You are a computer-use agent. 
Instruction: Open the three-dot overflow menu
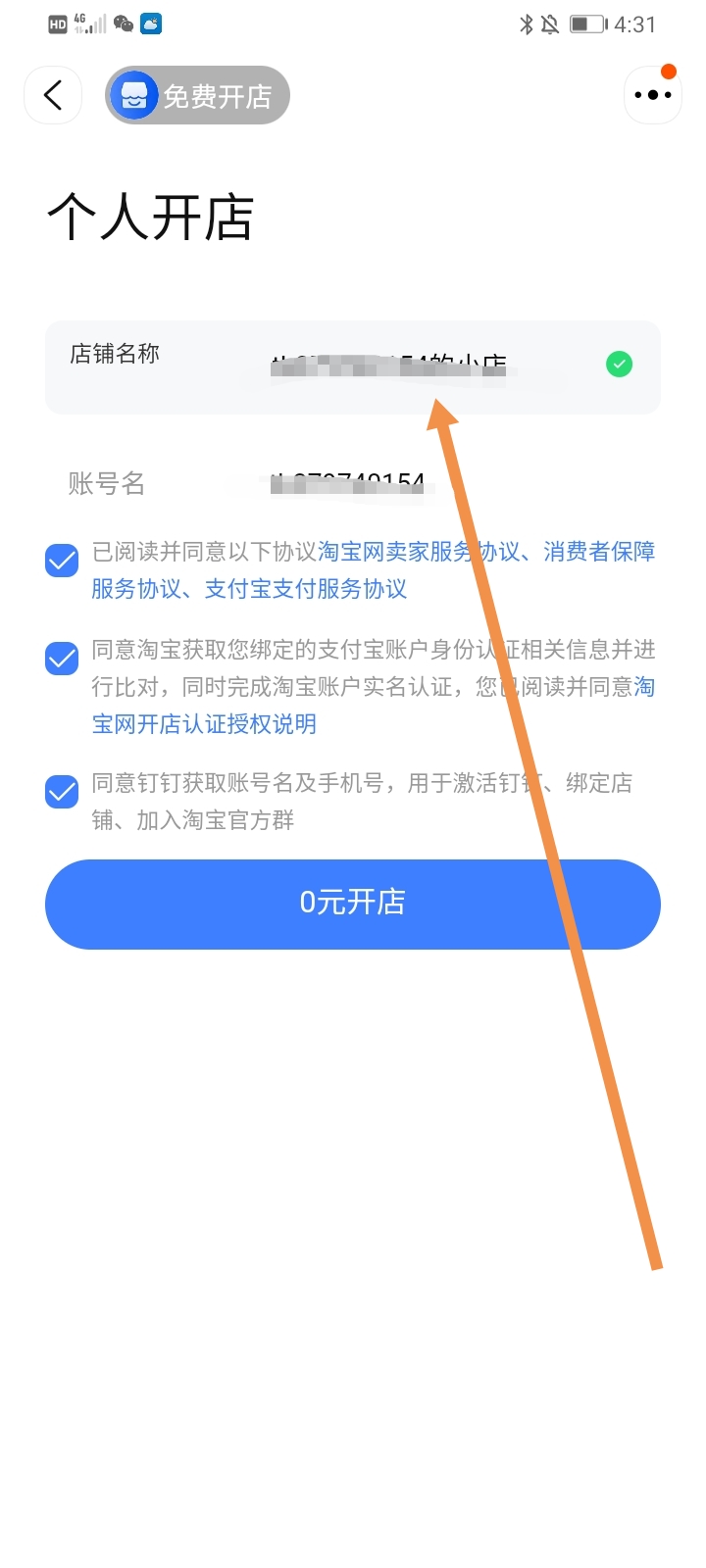pos(652,95)
